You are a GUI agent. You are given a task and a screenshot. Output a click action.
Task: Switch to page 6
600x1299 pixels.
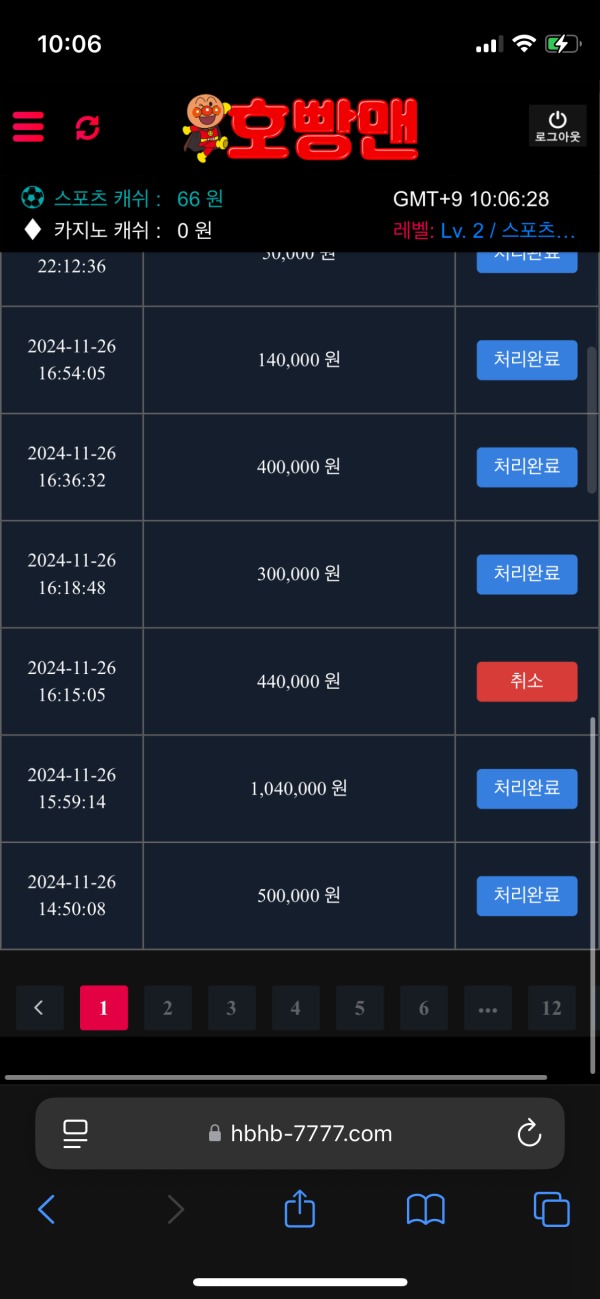[423, 1008]
